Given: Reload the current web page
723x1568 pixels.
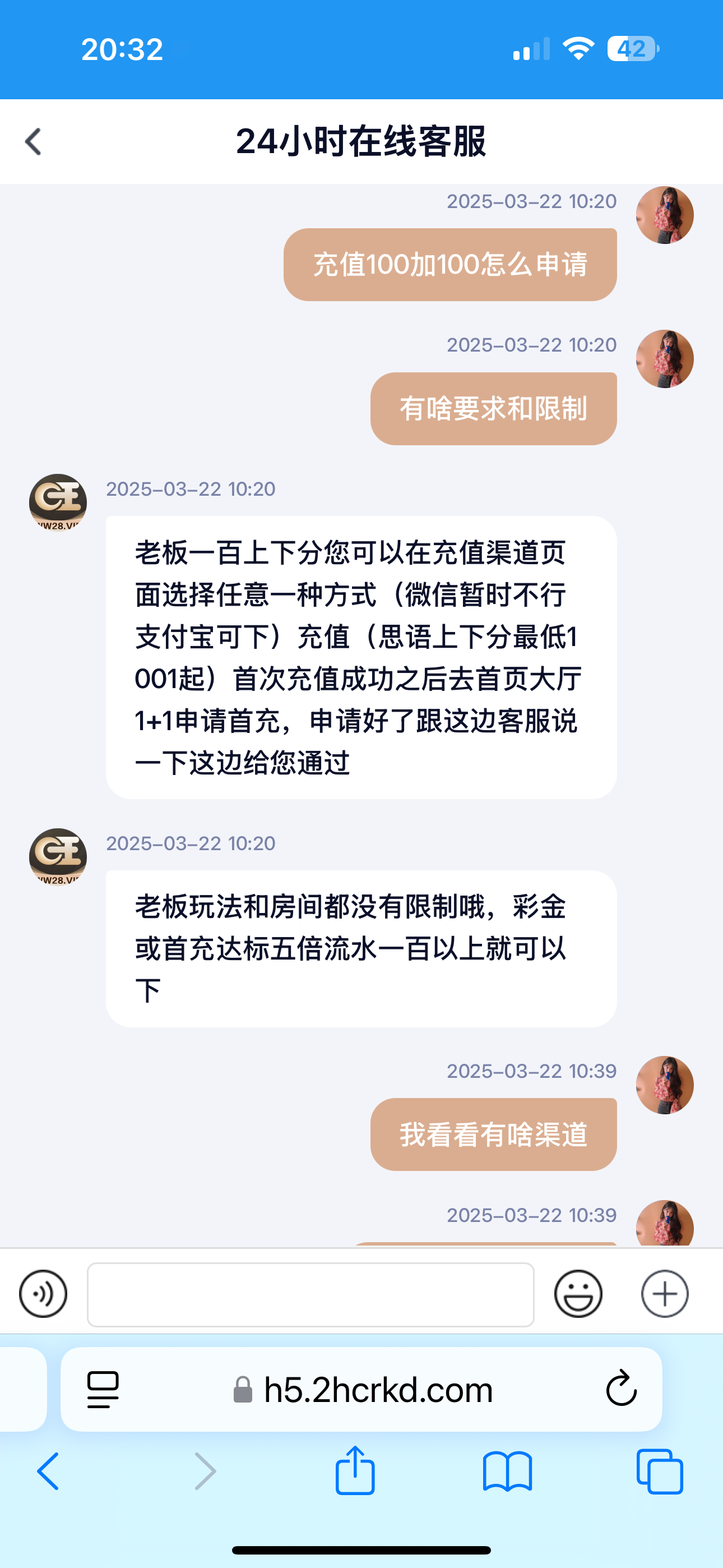Looking at the screenshot, I should pos(621,1390).
